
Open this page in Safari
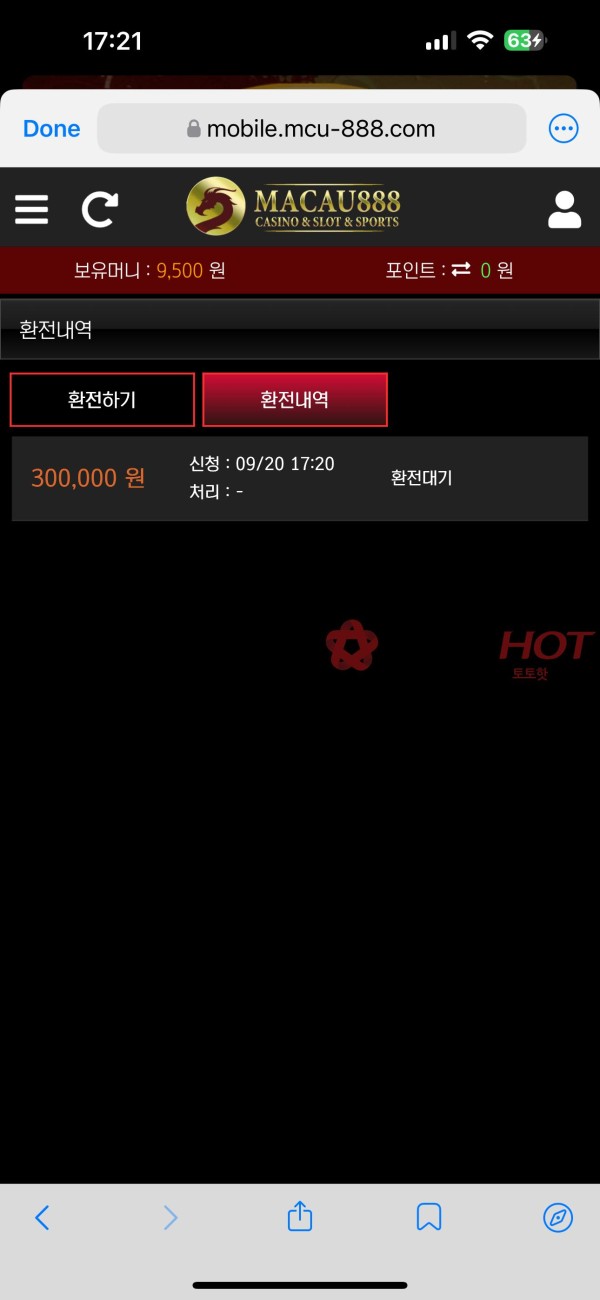coord(557,1217)
